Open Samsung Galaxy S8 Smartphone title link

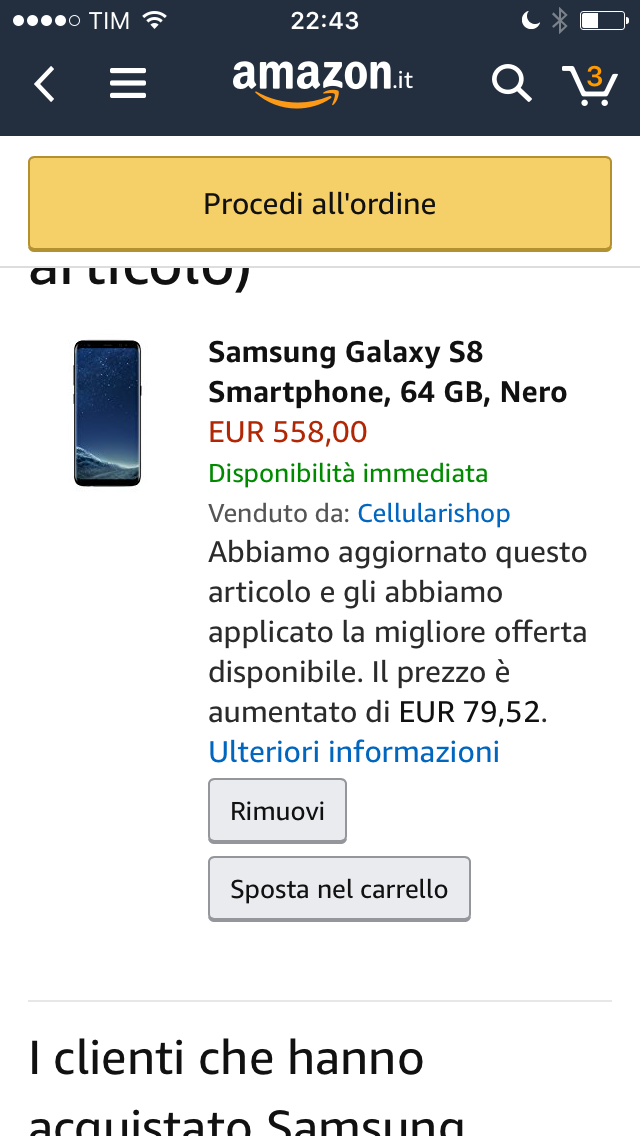pos(387,372)
